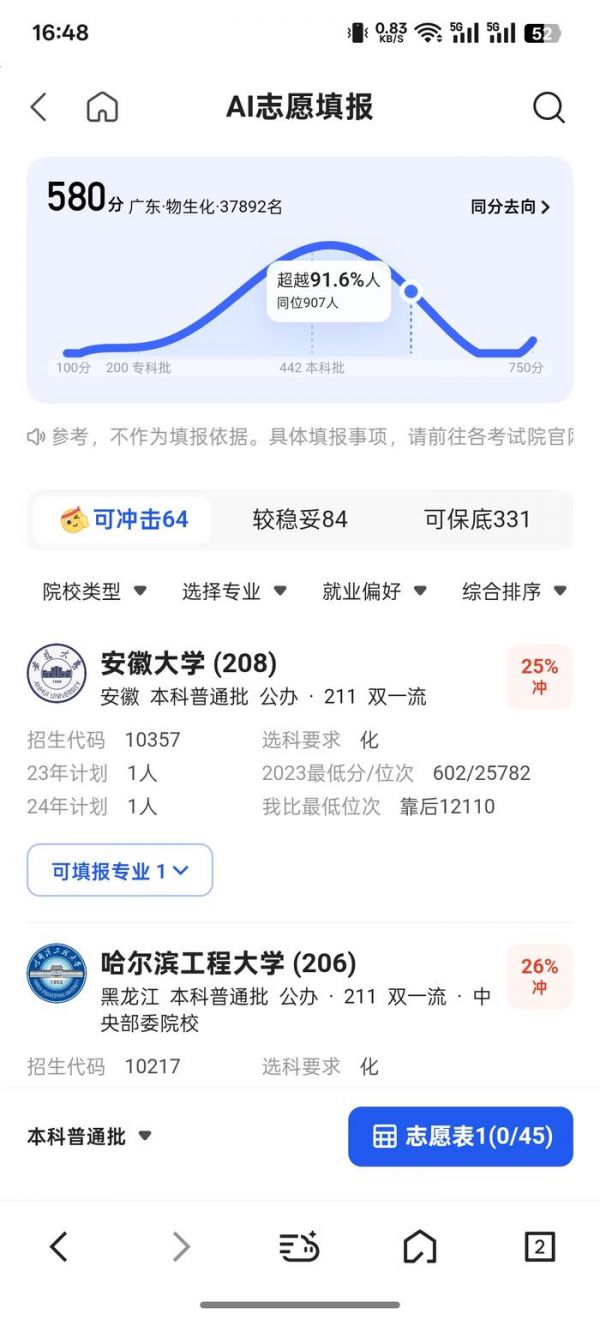Expand 可填报专业 1 under 安徽大学
Screen dimensions: 600x1320
(120, 871)
